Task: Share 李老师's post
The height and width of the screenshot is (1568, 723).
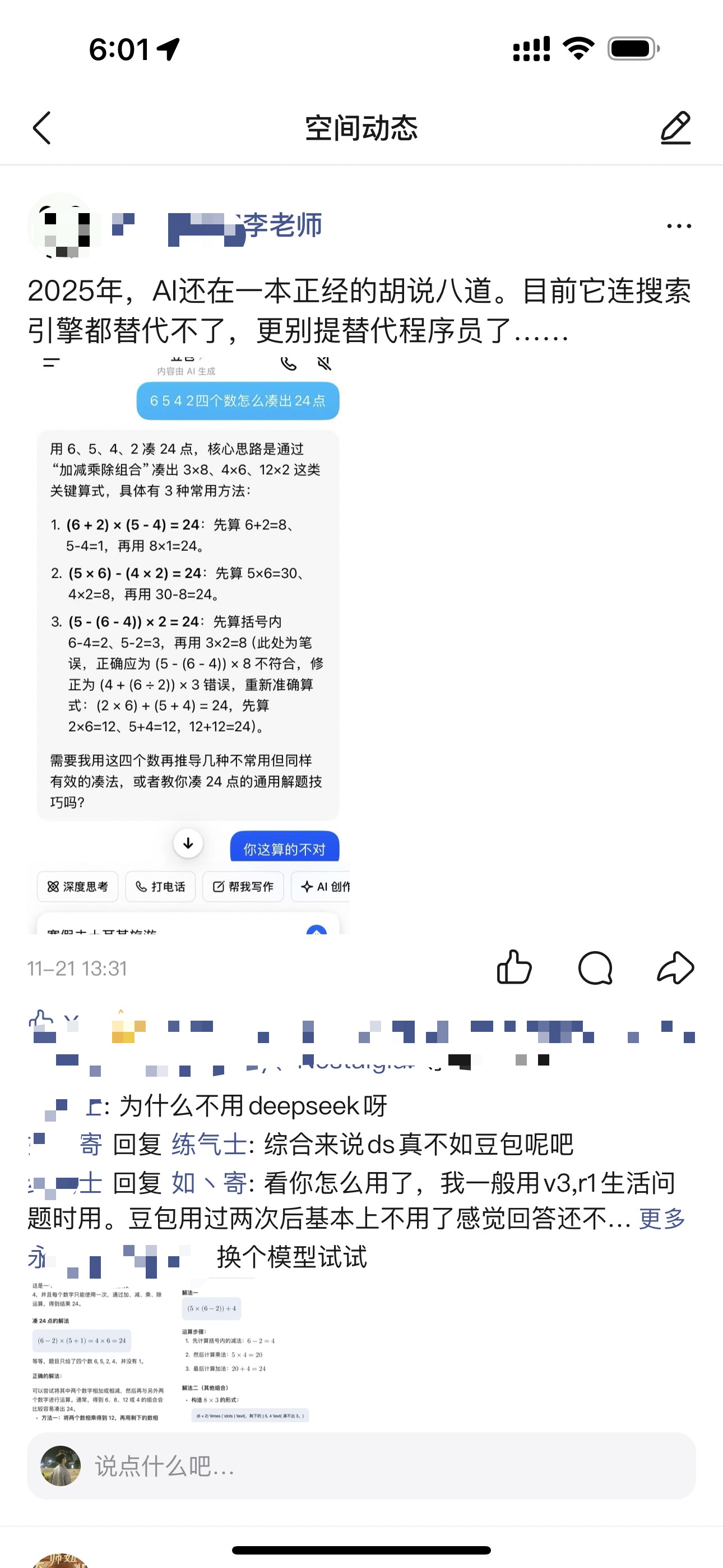Action: (675, 968)
